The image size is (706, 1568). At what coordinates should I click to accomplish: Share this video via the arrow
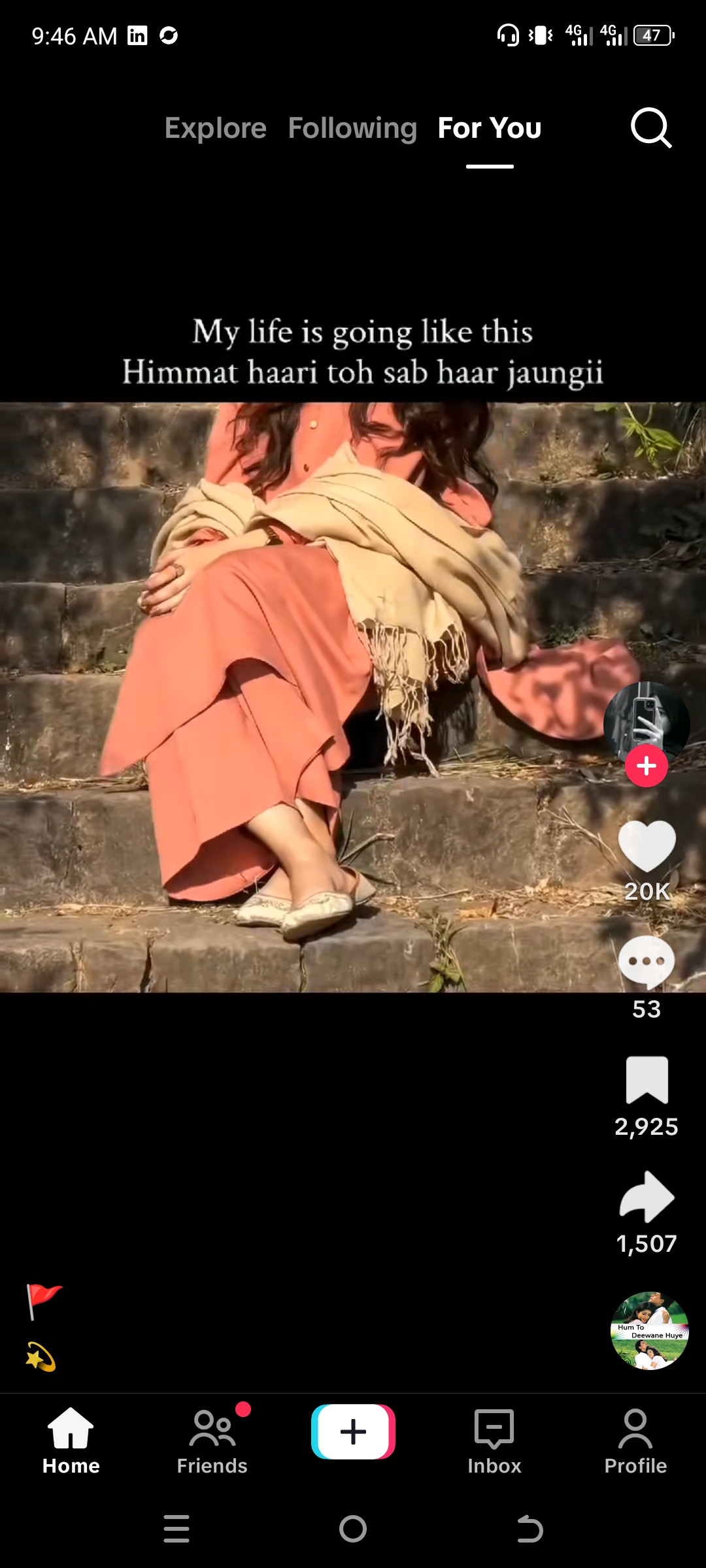(647, 1197)
